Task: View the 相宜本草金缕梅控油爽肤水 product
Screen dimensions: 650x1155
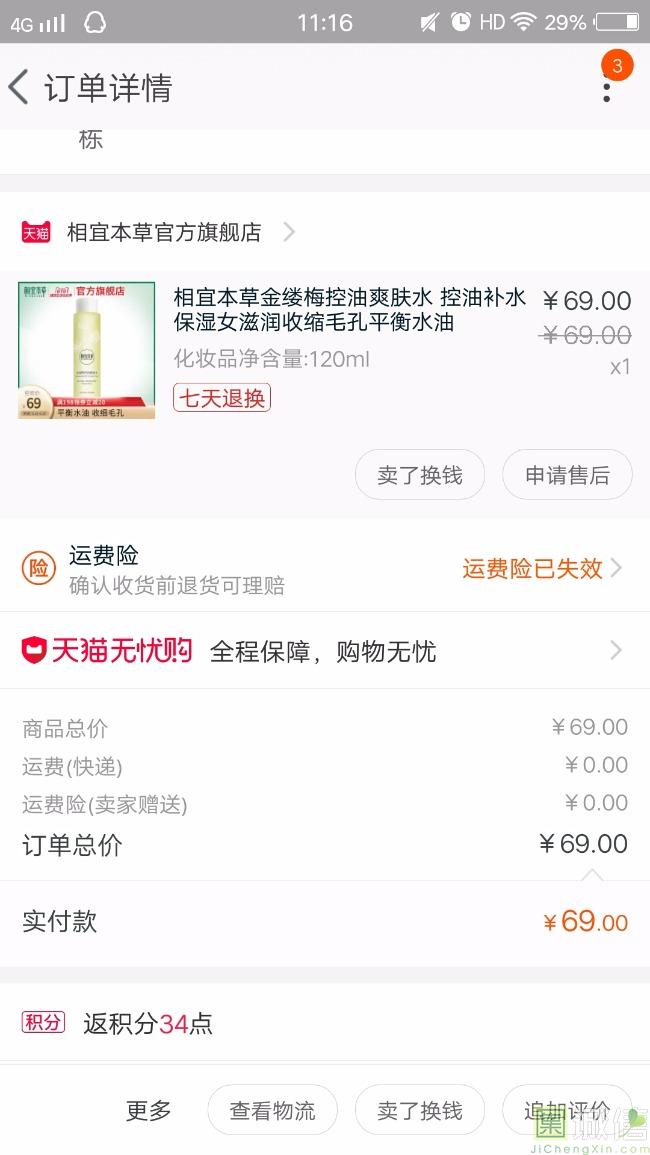Action: point(349,310)
